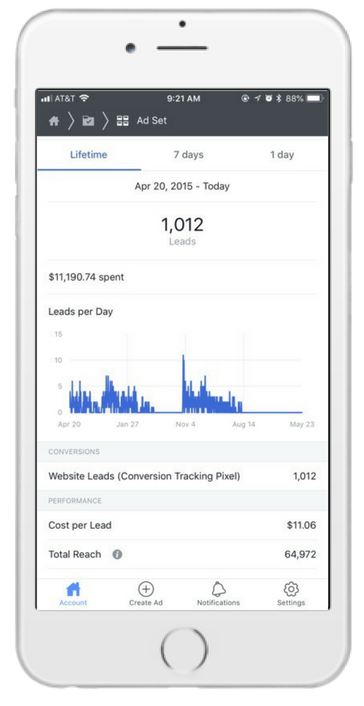Switch to the Account tab
The image size is (364, 706).
click(73, 594)
